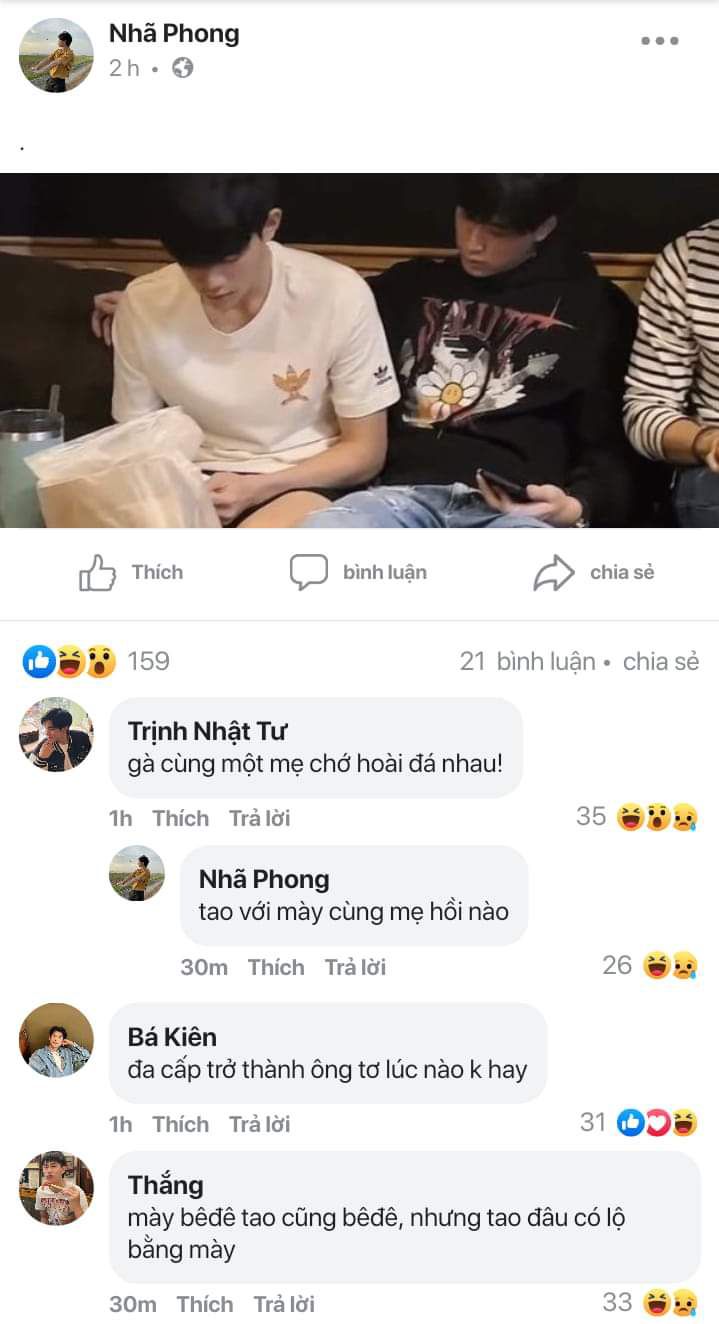The width and height of the screenshot is (719, 1324).
Task: Like Trịnh Nhật Tư's comment
Action: (180, 818)
